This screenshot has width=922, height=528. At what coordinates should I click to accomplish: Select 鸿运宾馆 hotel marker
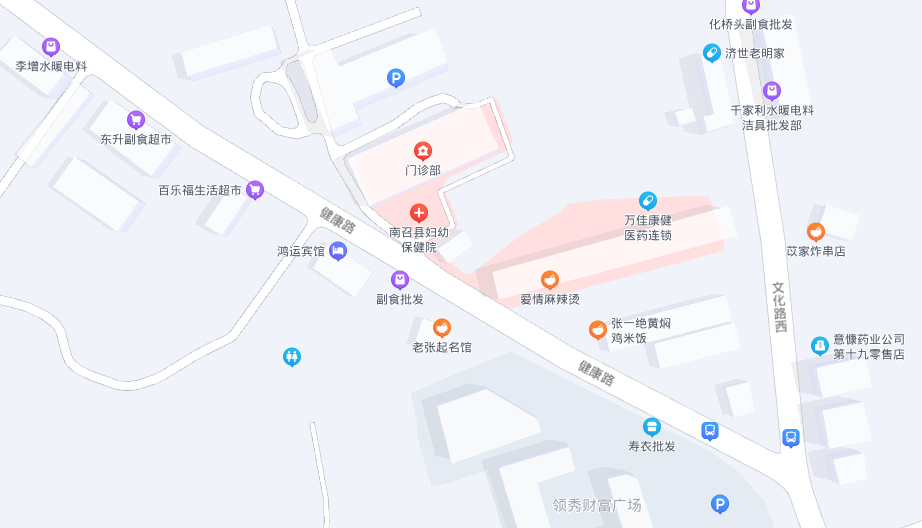(x=338, y=251)
